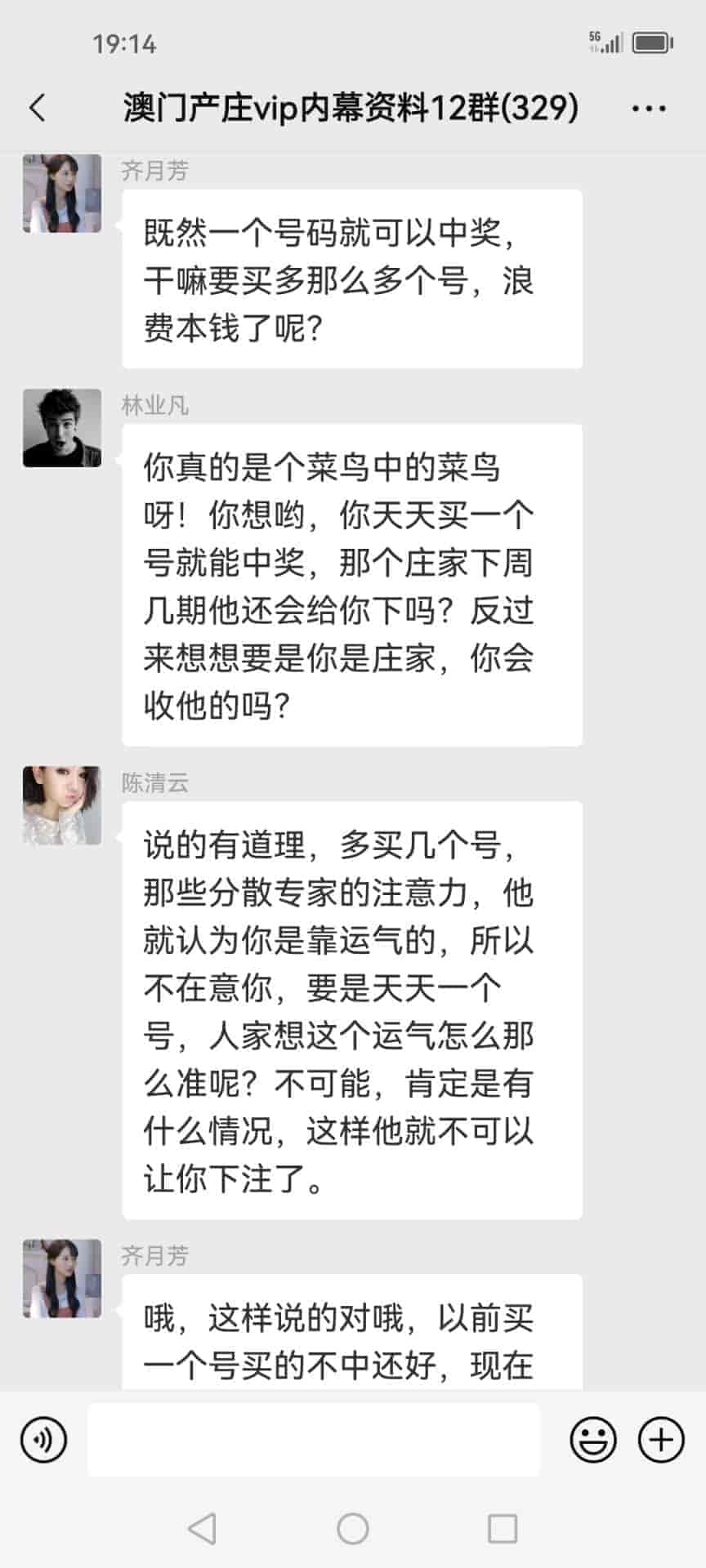
Task: Focus the message text field
Action: 314,1440
